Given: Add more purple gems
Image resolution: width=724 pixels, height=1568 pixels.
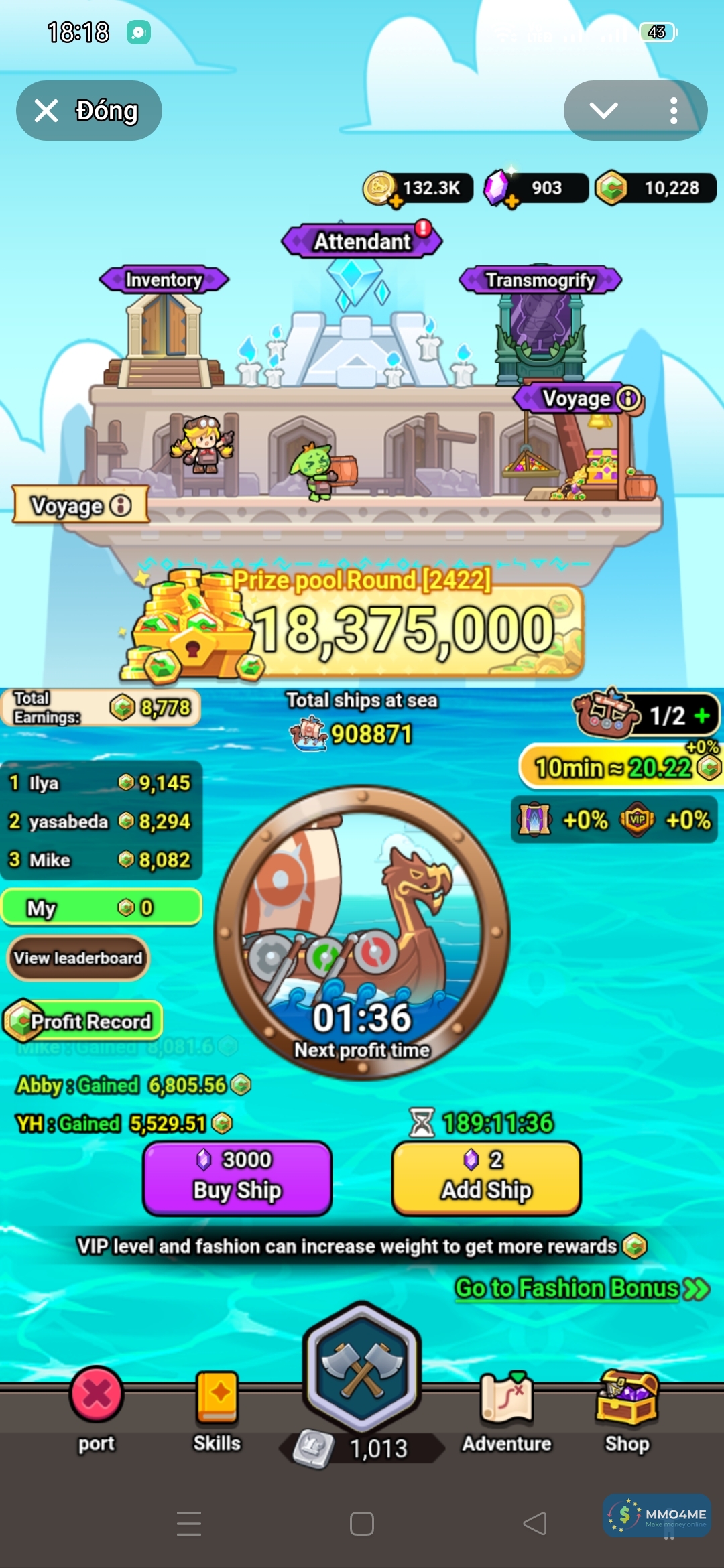Looking at the screenshot, I should [x=512, y=201].
